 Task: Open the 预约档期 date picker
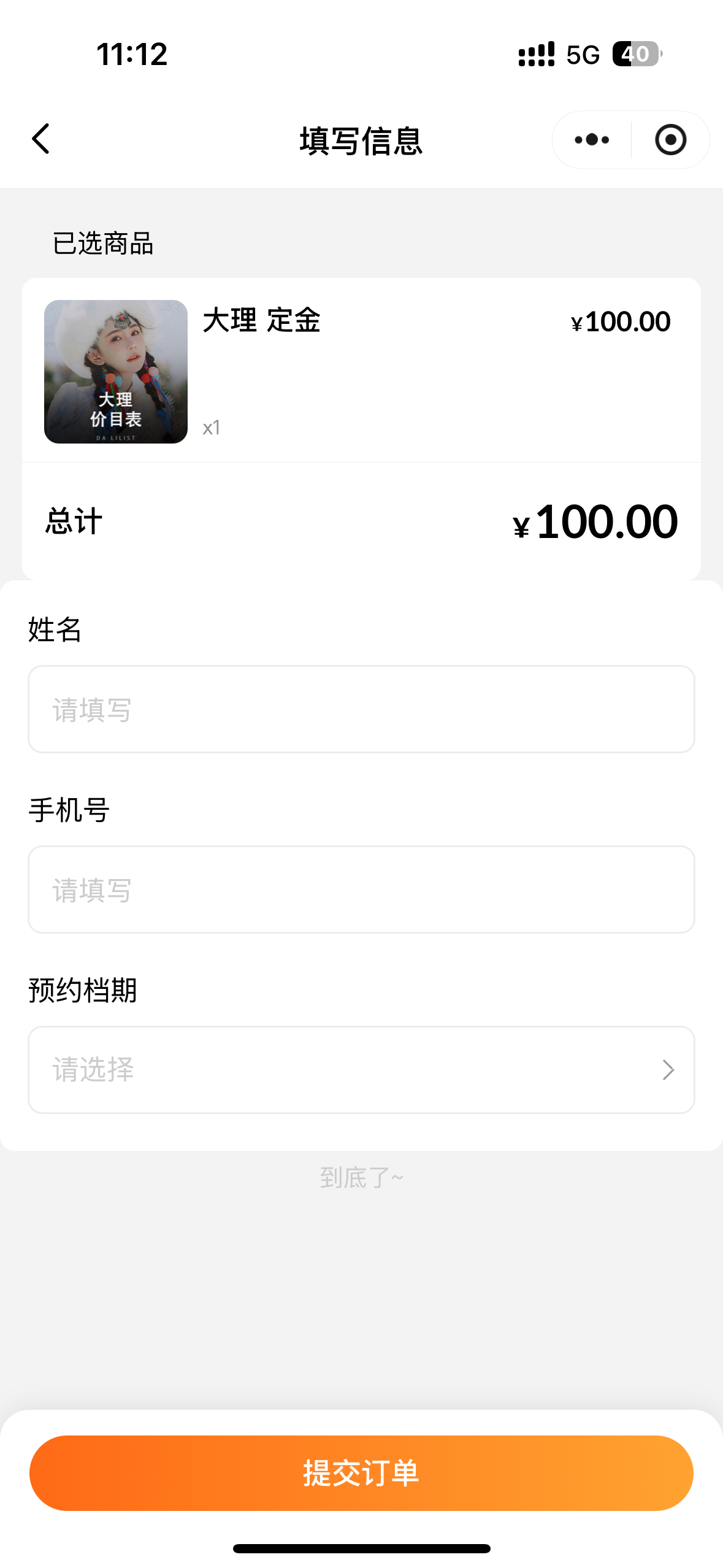pos(361,1070)
